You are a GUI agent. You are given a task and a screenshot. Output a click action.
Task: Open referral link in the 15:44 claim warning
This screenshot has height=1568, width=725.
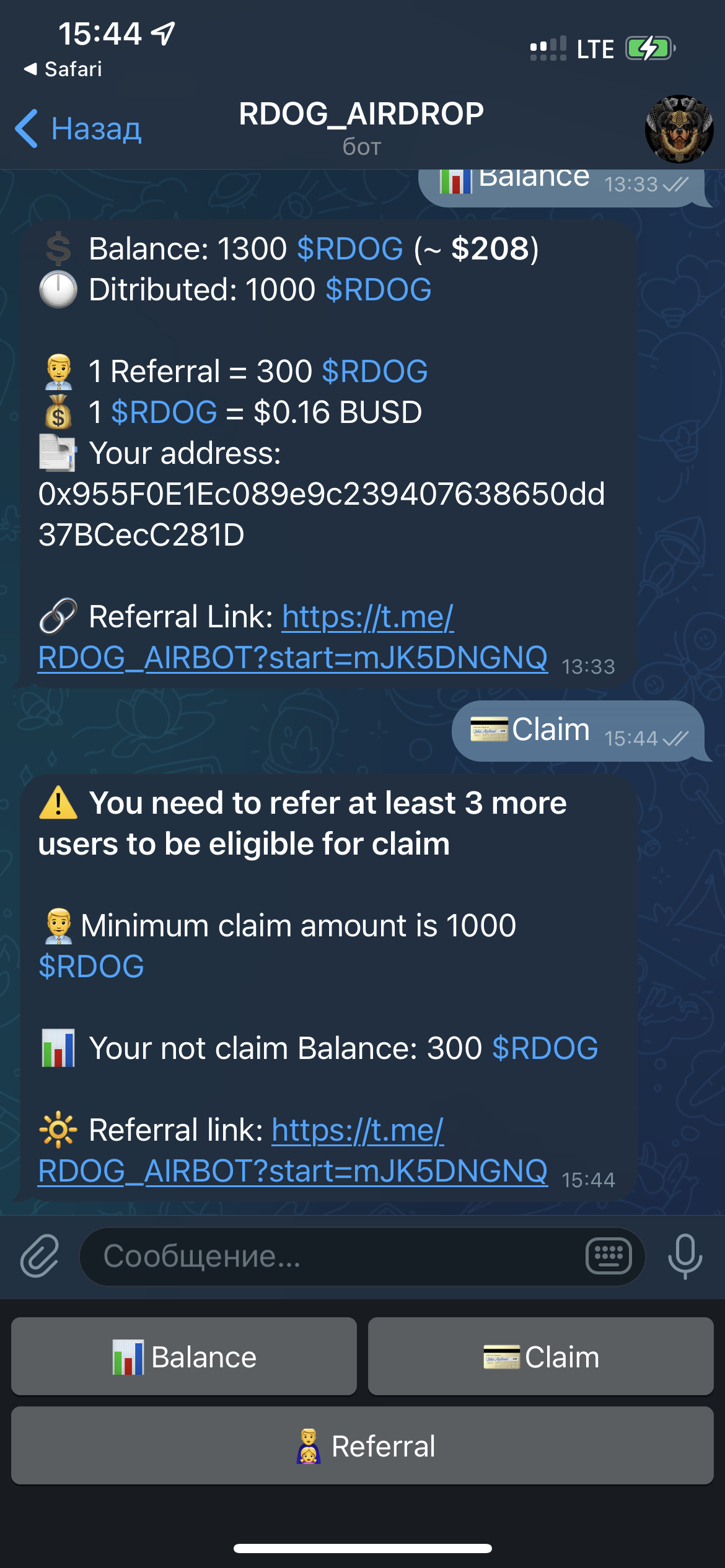[x=292, y=1170]
